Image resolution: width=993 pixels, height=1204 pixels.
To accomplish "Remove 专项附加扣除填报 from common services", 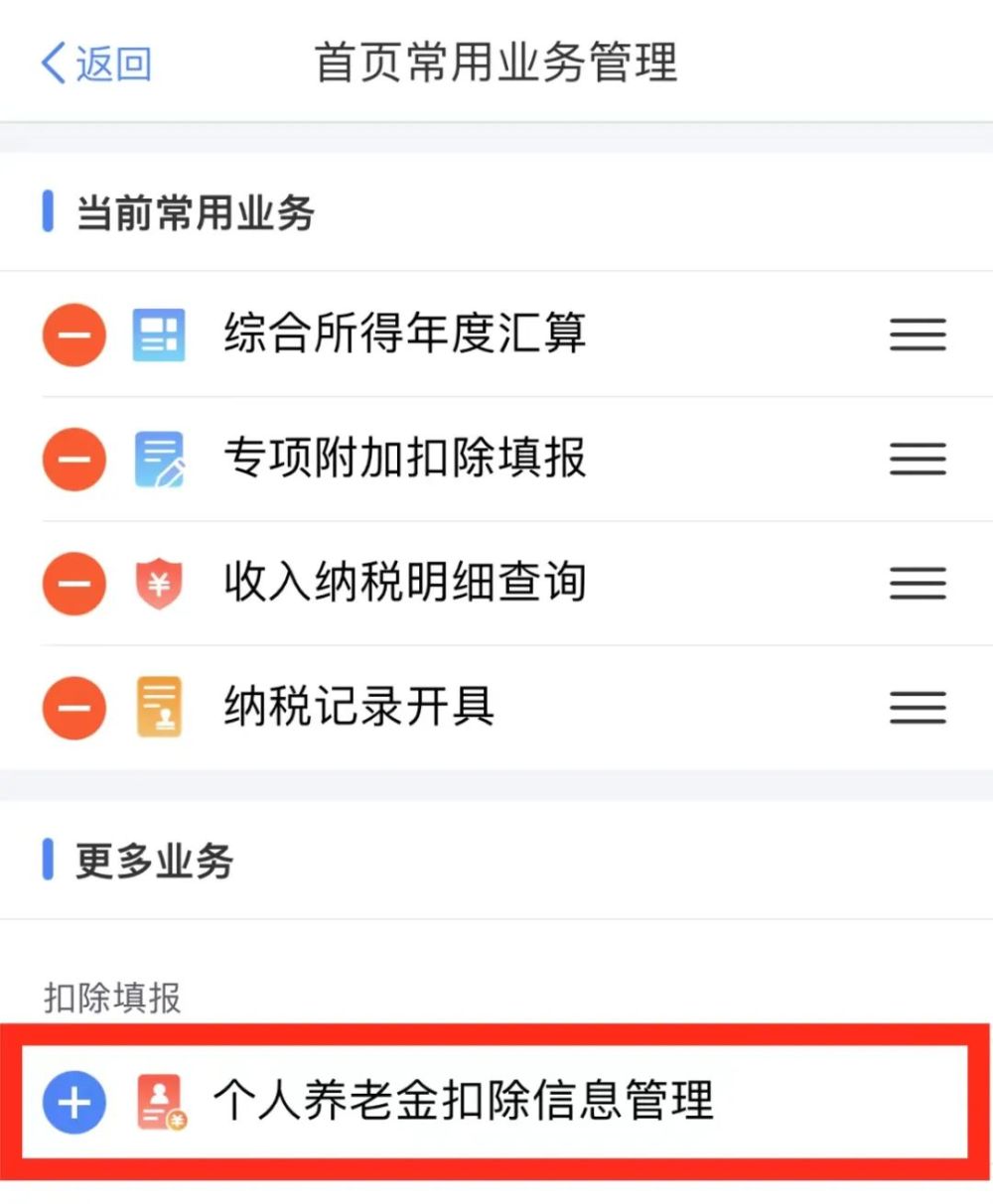I will coord(74,459).
